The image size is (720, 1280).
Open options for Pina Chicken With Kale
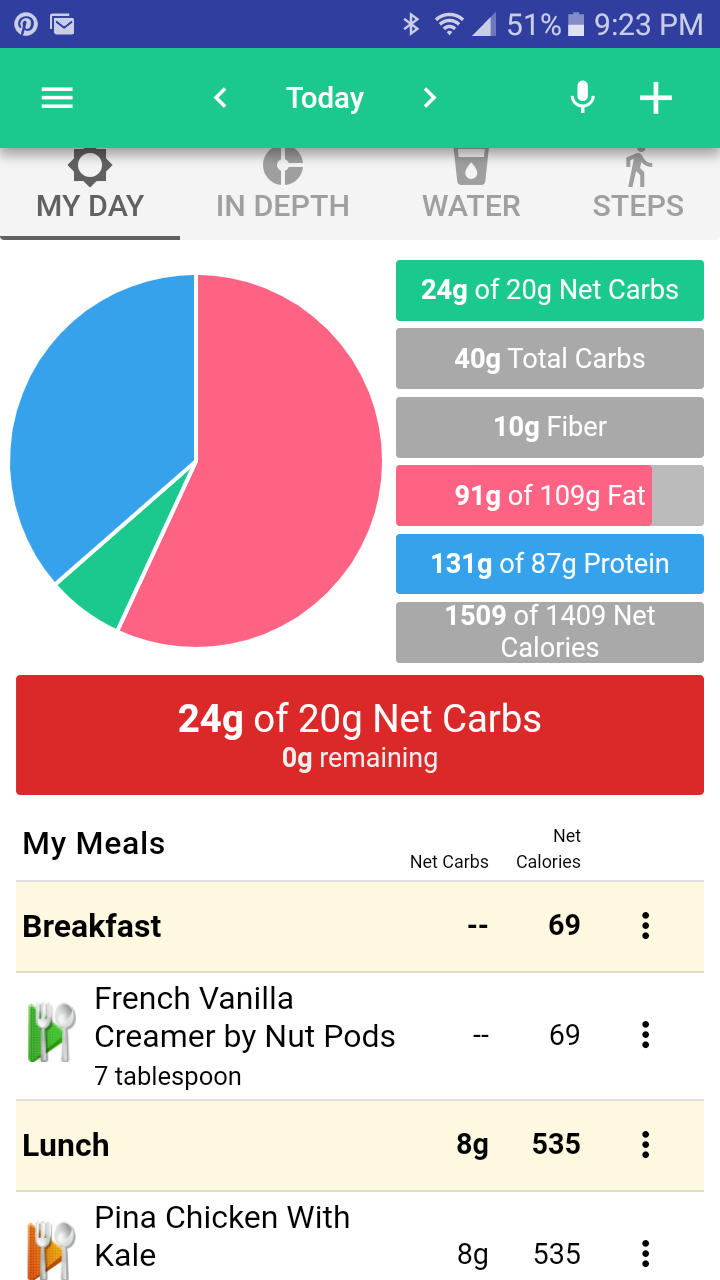646,1254
